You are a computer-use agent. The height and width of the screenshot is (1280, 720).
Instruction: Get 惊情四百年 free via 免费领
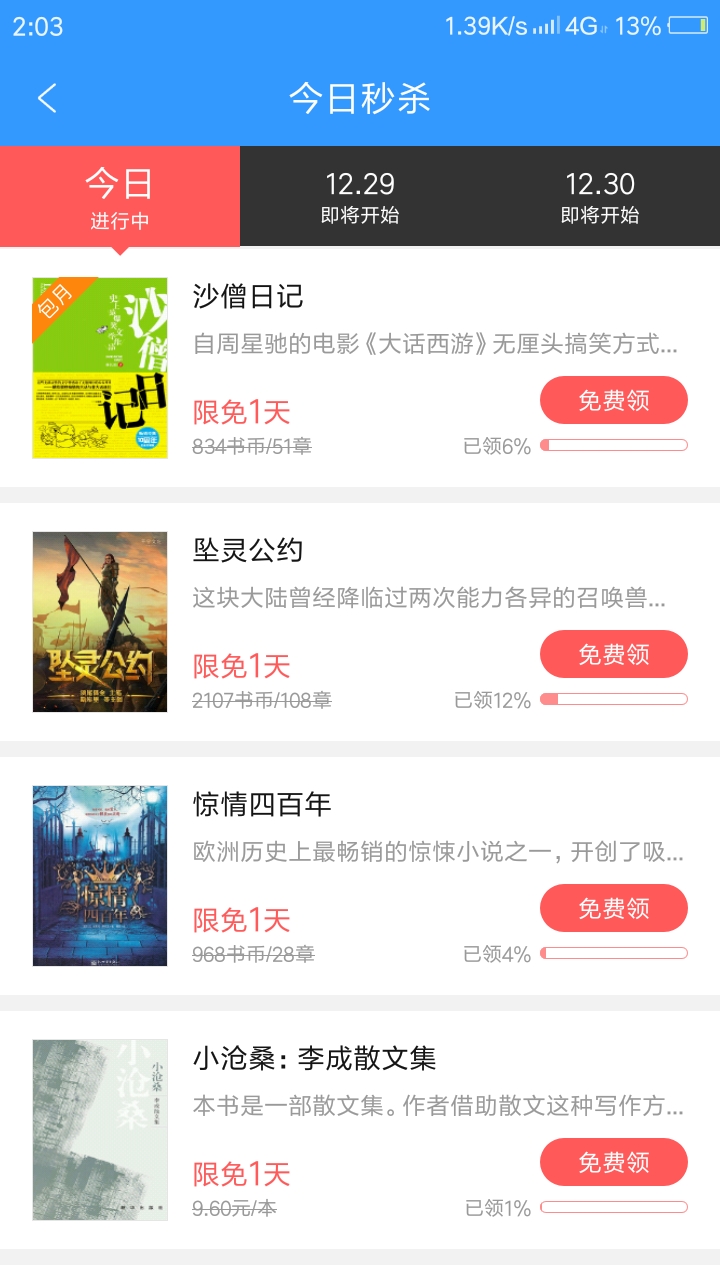click(x=613, y=908)
